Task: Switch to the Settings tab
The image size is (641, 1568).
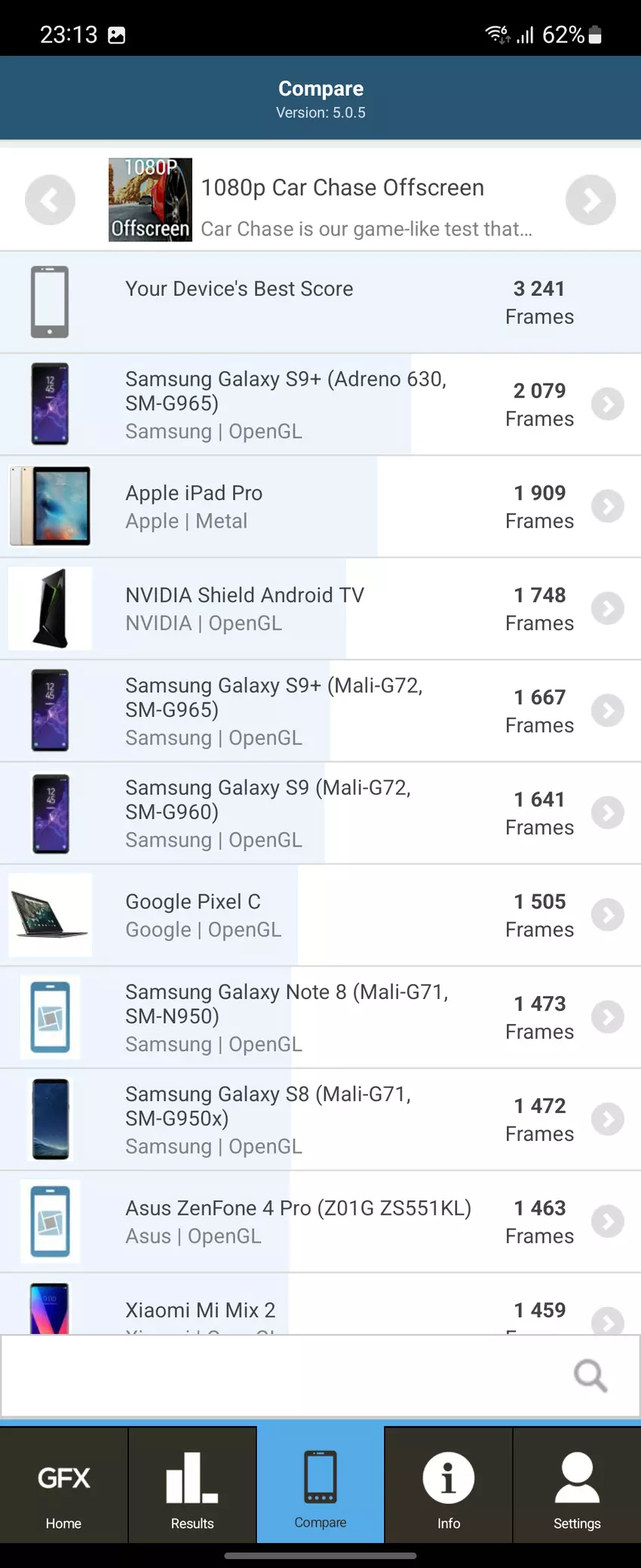Action: [x=577, y=1485]
